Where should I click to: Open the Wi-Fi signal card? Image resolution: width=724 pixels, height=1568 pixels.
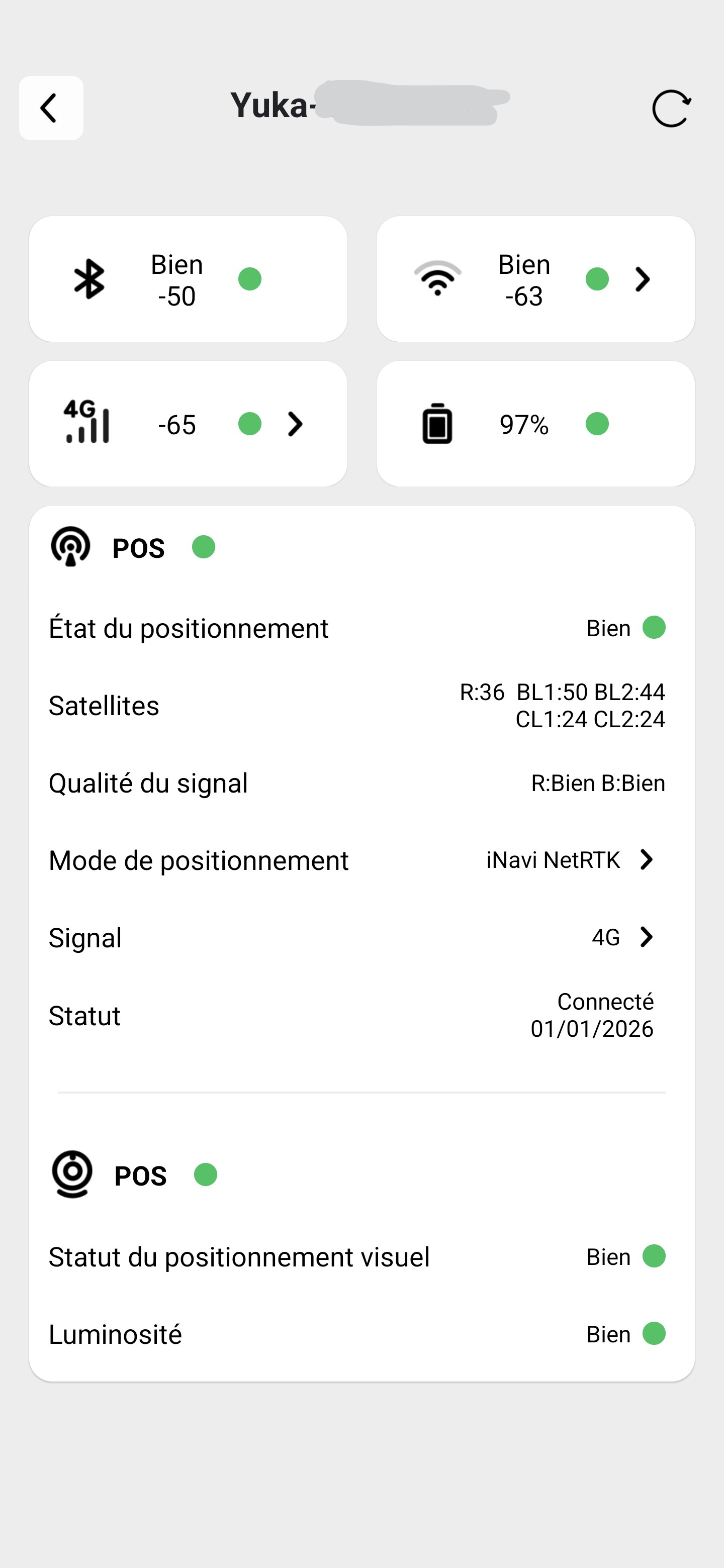[x=535, y=279]
